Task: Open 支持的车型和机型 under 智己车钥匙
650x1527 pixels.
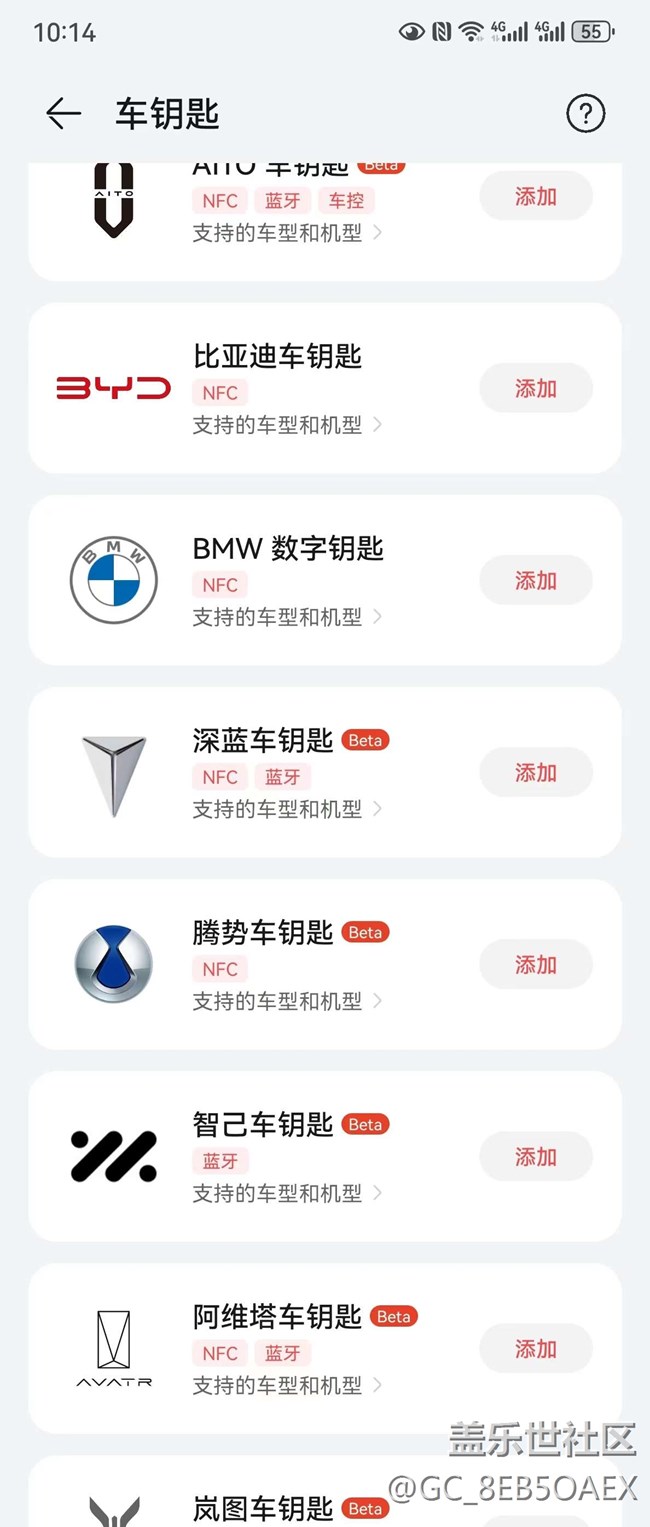Action: (286, 1193)
